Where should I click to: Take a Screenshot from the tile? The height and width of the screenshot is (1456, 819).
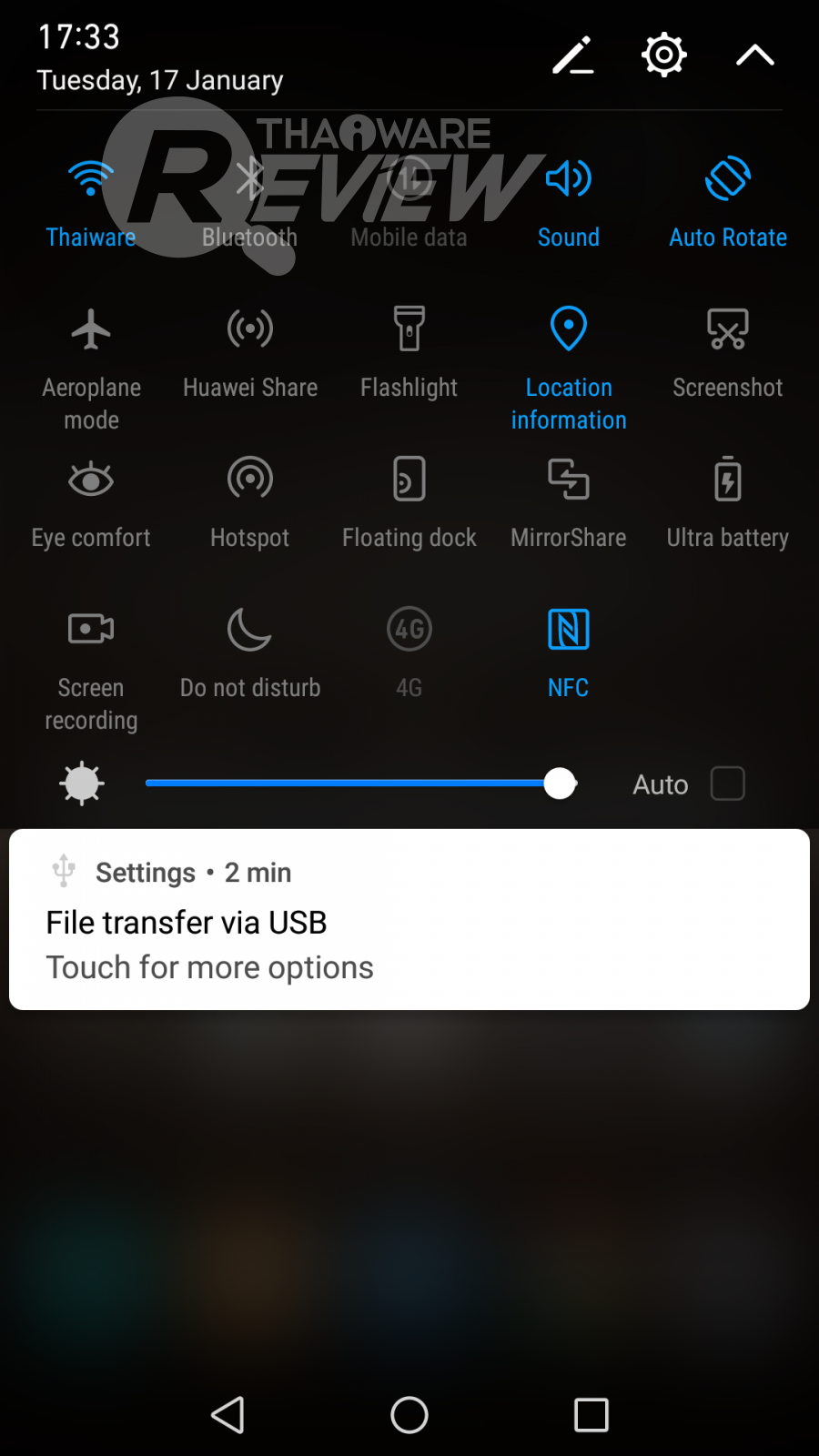pos(728,329)
